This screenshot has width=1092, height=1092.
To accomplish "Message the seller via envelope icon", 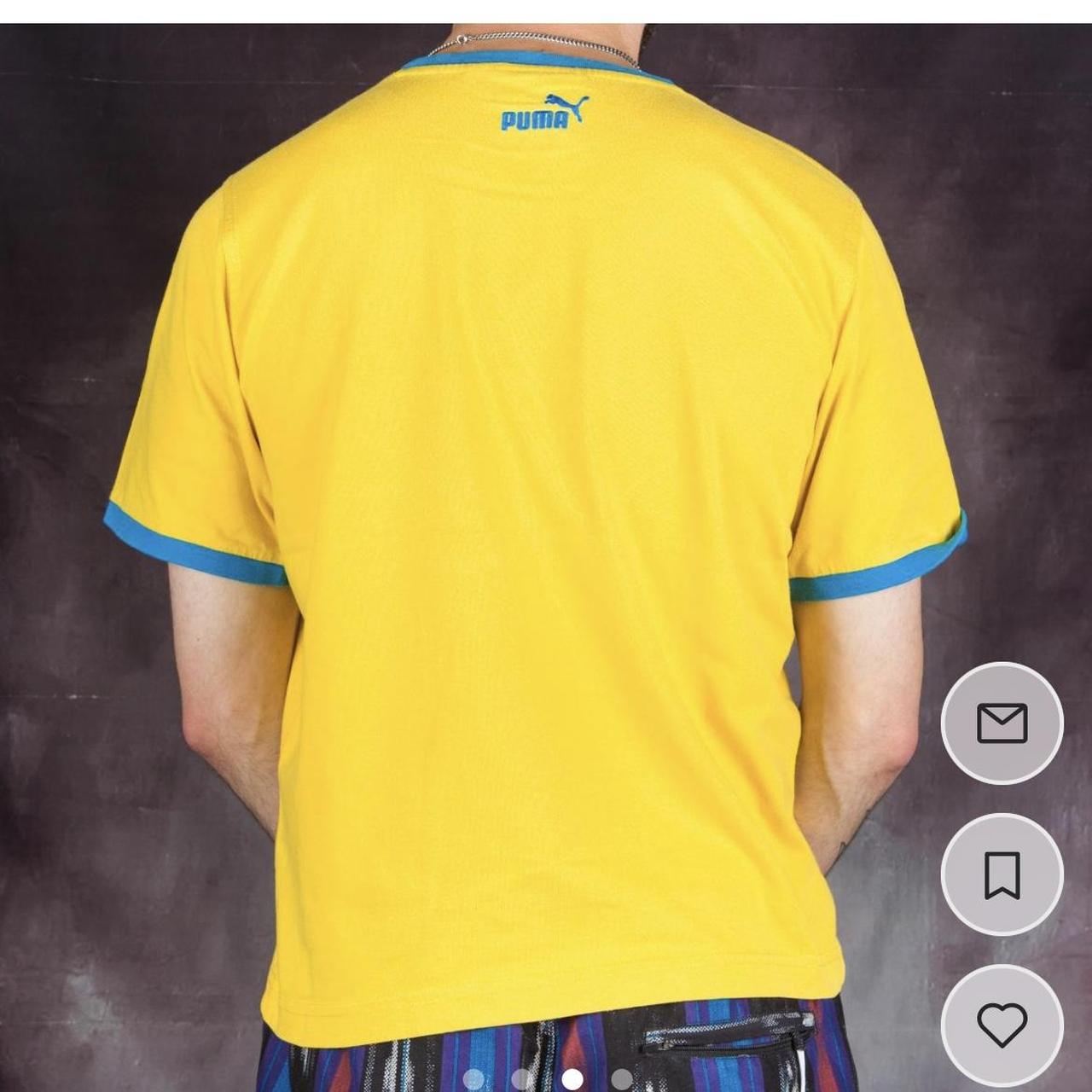I will click(x=1002, y=723).
